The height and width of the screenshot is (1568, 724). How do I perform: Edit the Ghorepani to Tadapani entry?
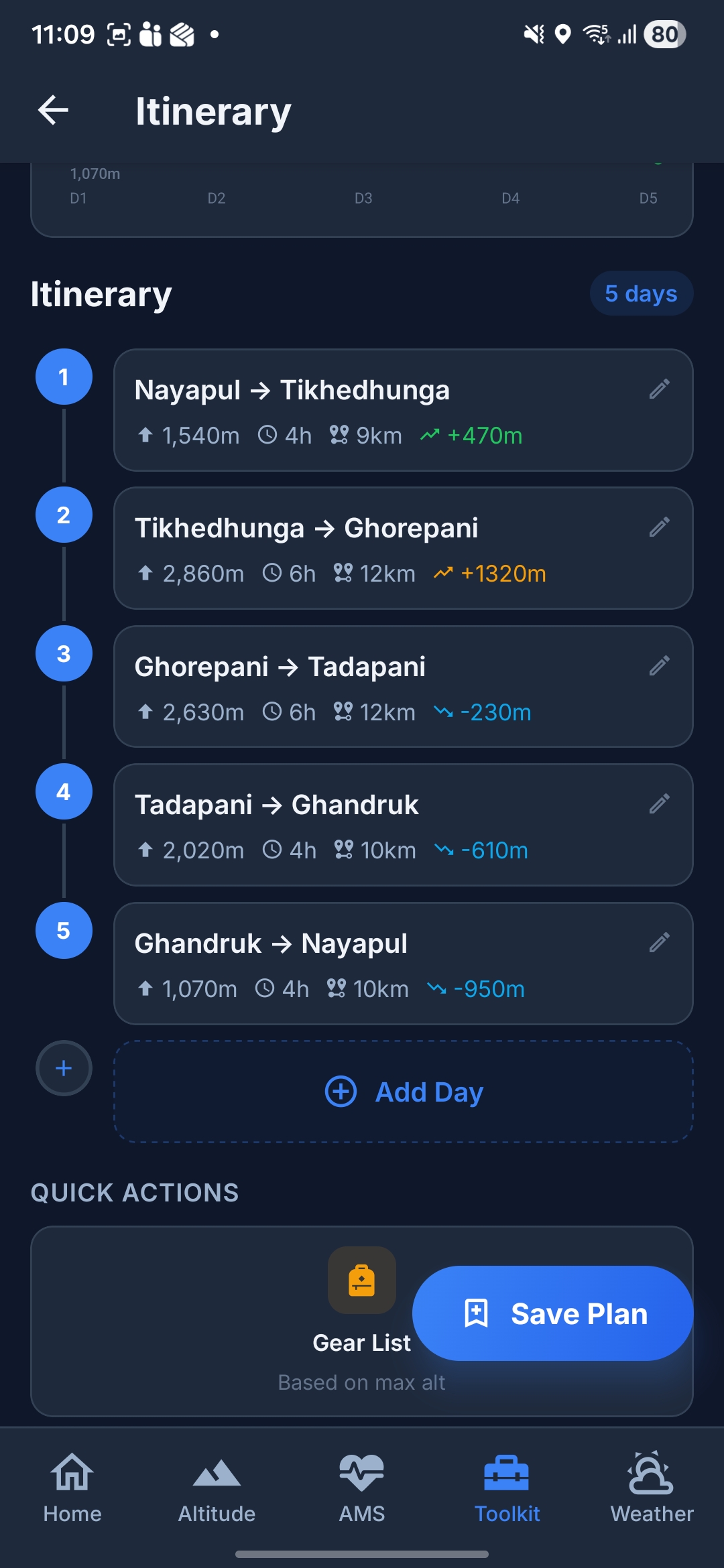(x=660, y=665)
